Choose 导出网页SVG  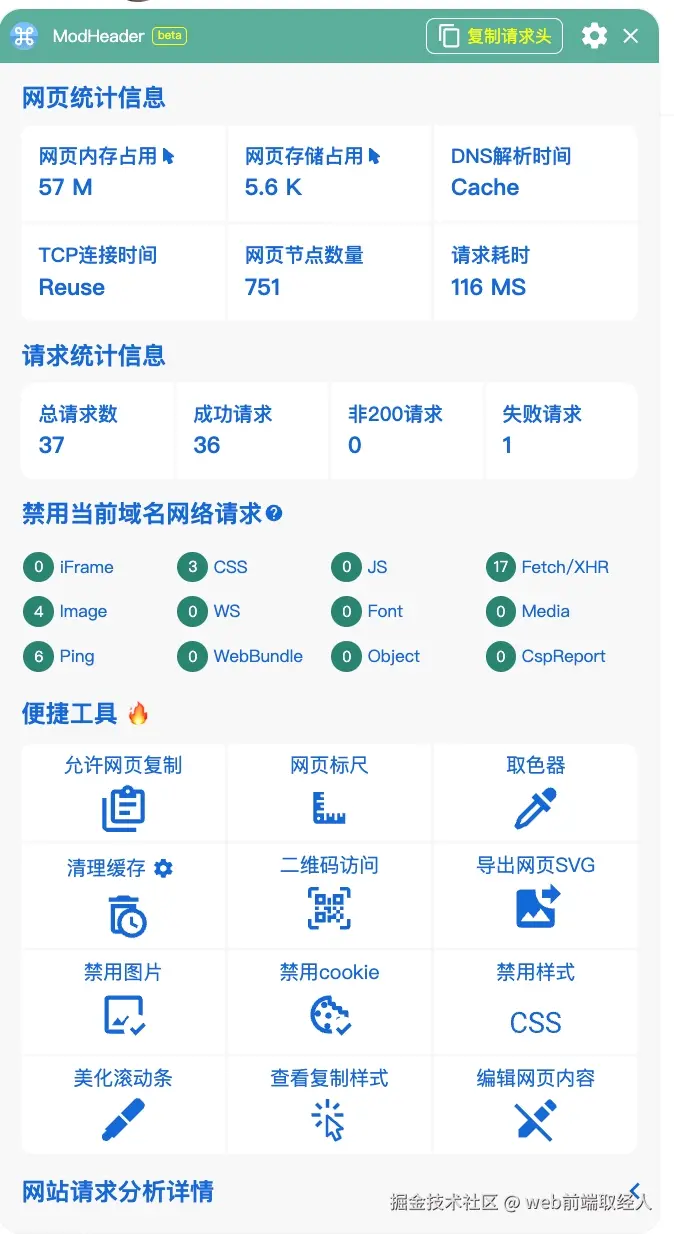coord(535,895)
